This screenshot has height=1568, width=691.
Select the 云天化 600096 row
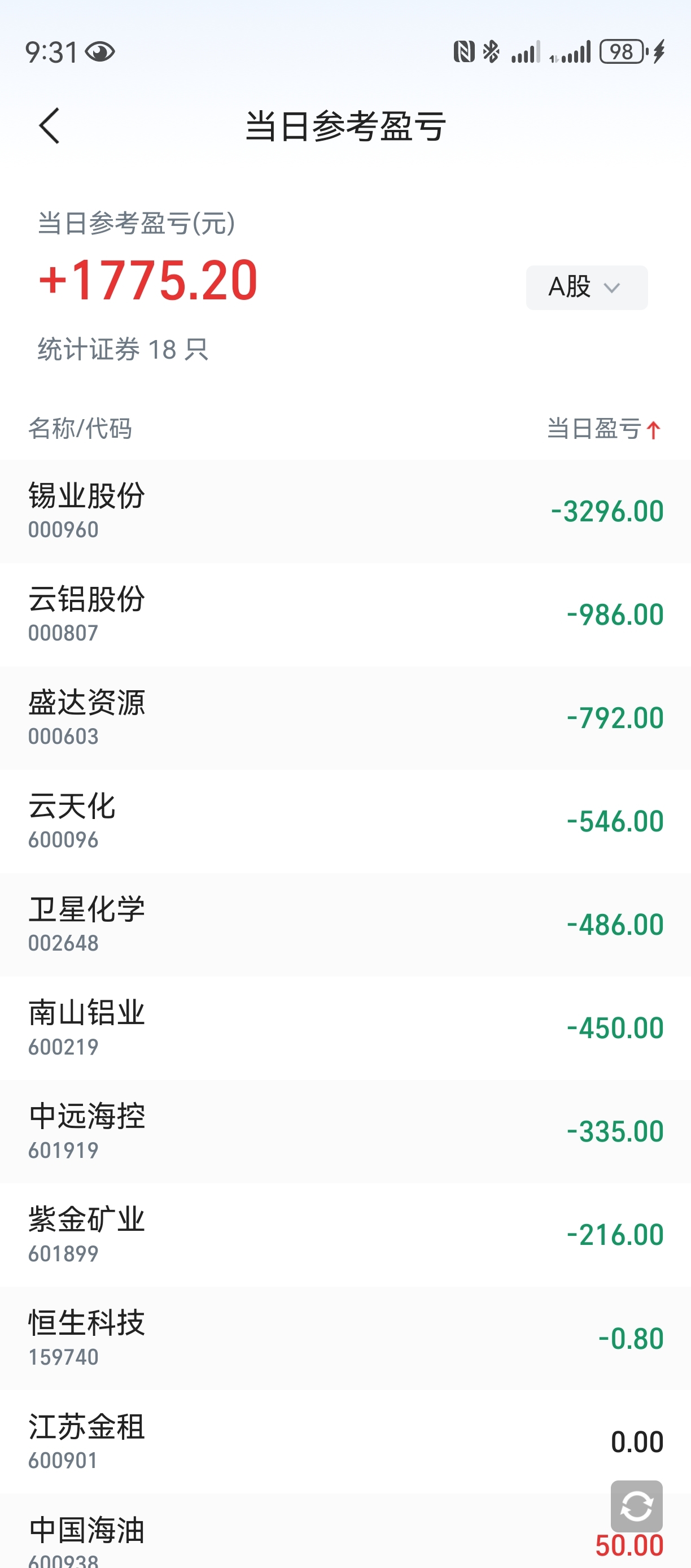pyautogui.click(x=345, y=821)
